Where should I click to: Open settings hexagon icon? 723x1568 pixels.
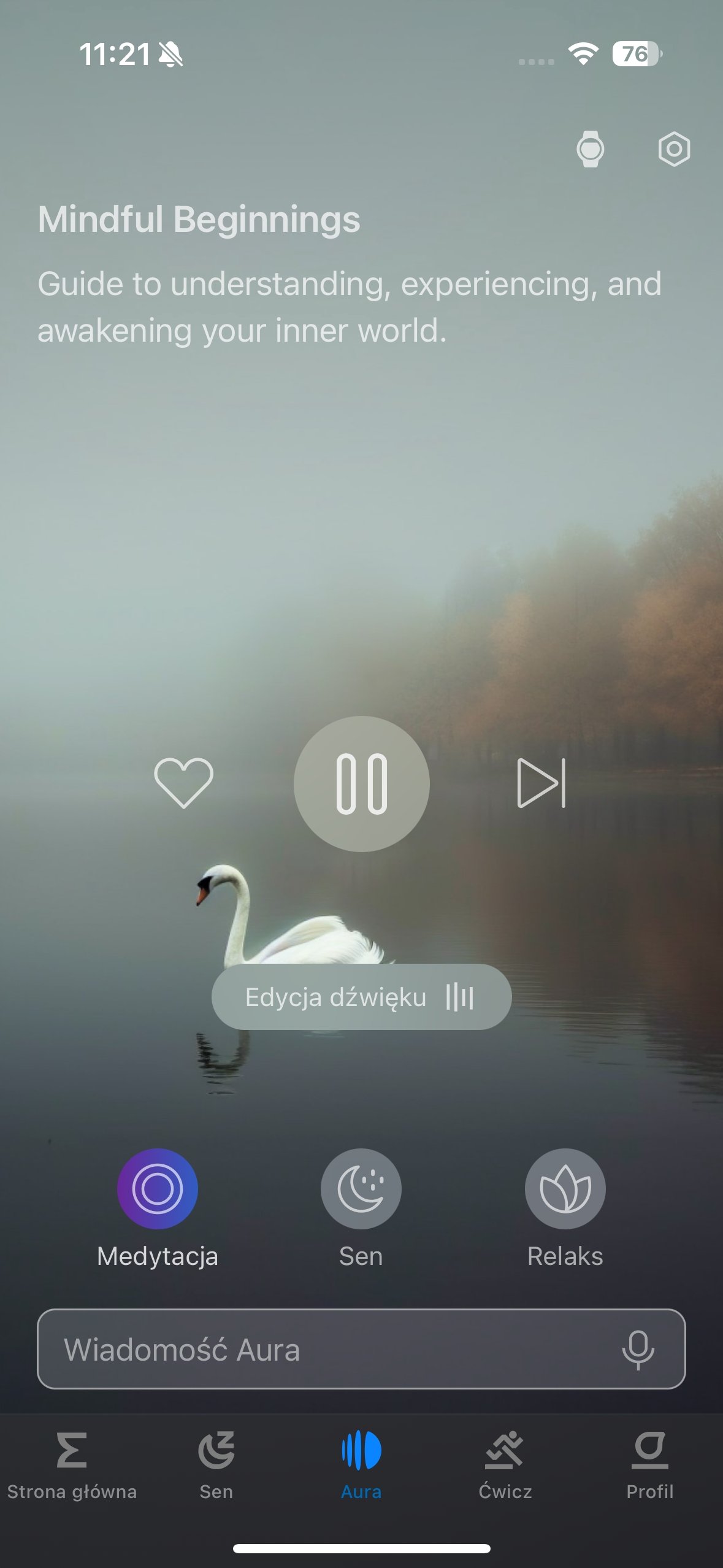click(x=674, y=149)
